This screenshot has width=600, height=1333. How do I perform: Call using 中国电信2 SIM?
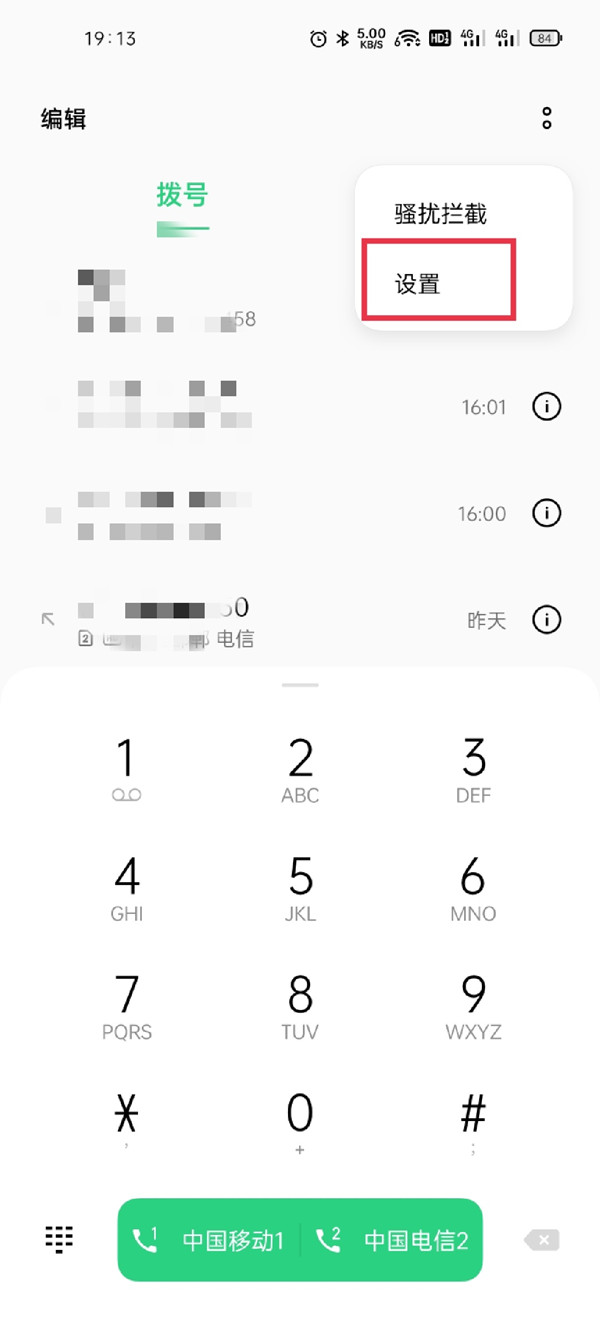(392, 1240)
